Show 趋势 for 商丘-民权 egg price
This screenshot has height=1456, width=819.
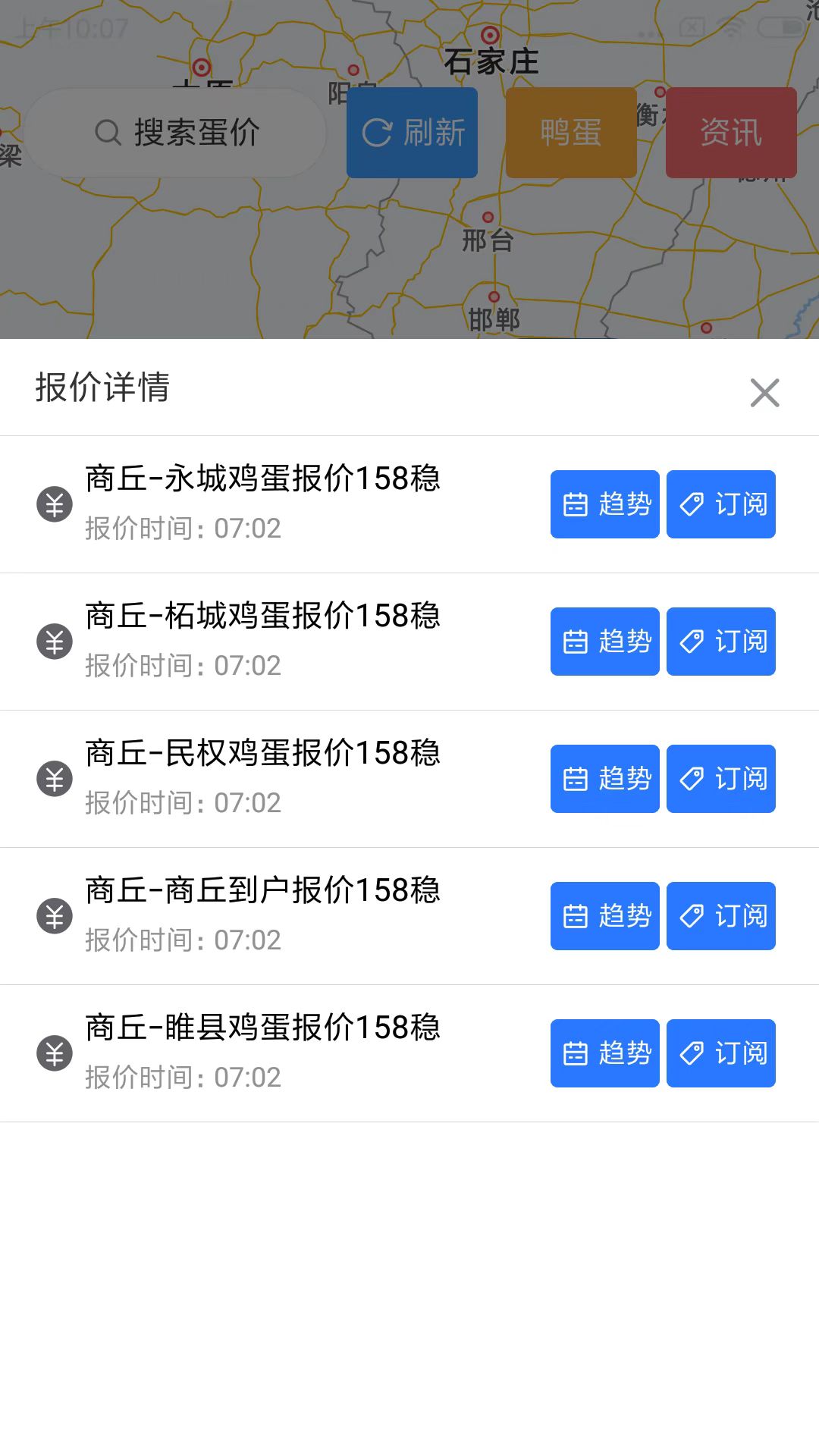pyautogui.click(x=604, y=779)
